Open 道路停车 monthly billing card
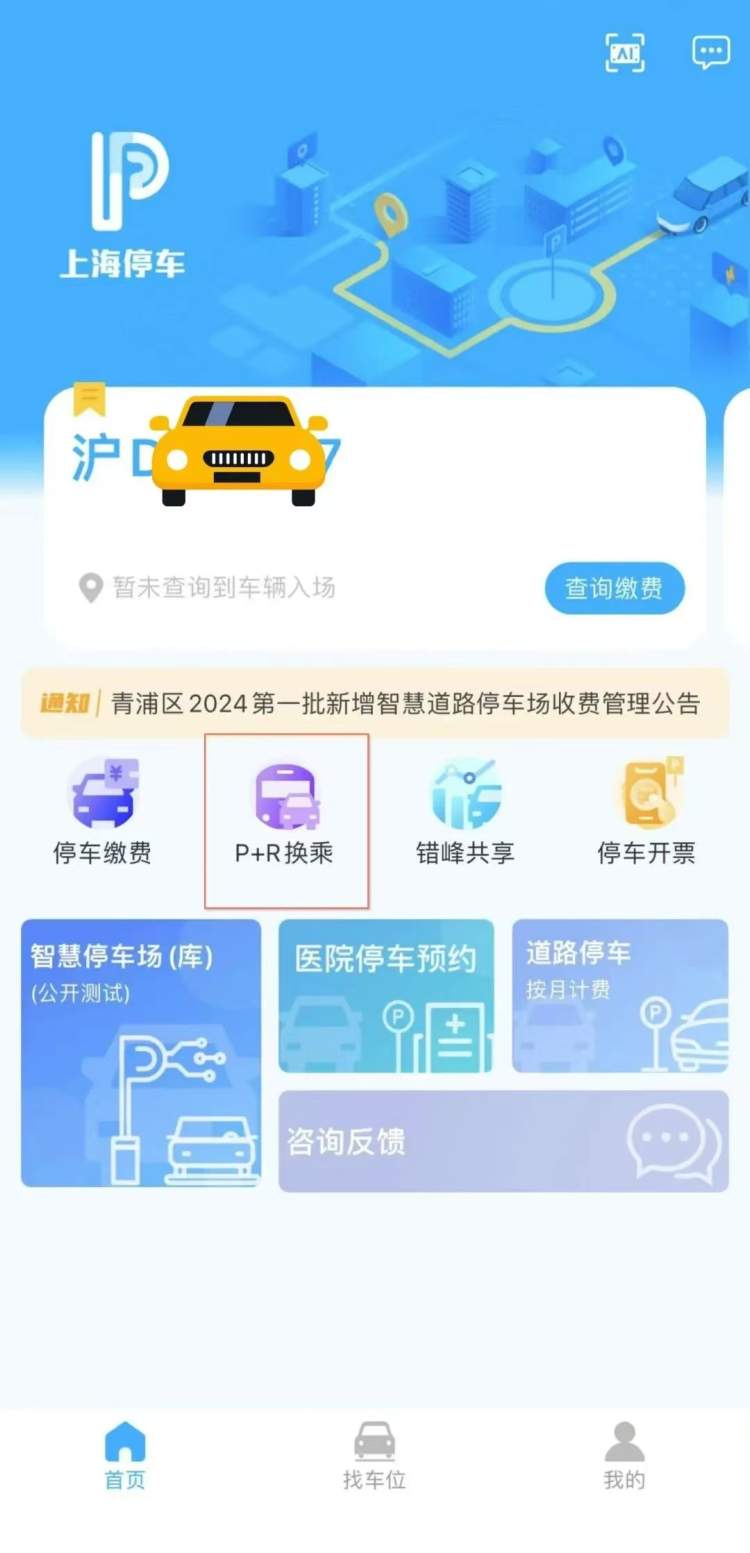The image size is (750, 1553). (620, 996)
